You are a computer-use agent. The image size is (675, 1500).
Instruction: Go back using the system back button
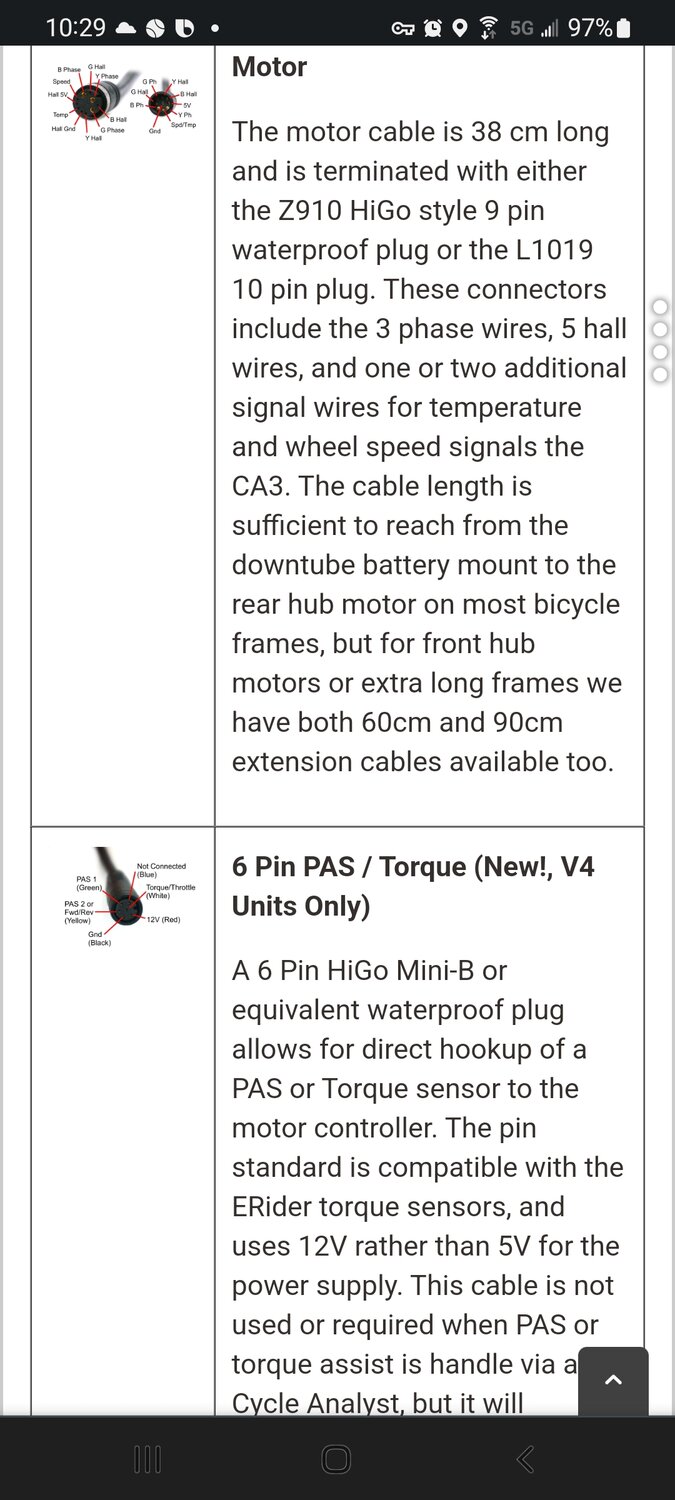[526, 1459]
